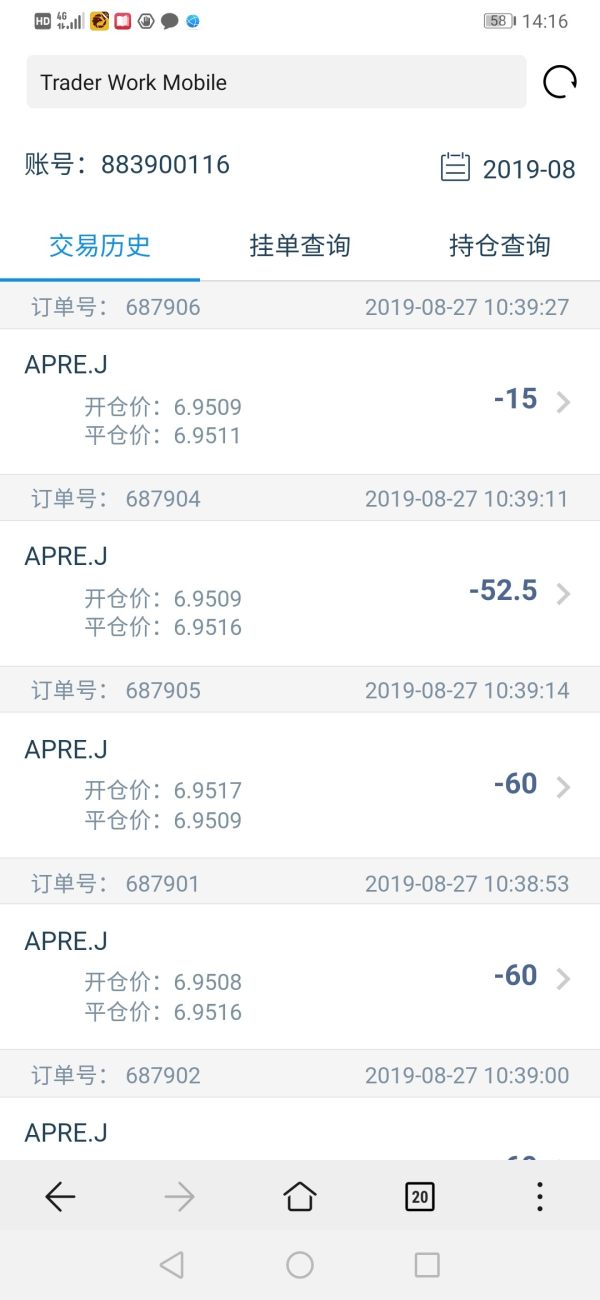
Task: Open order 687906 details
Action: click(x=300, y=401)
